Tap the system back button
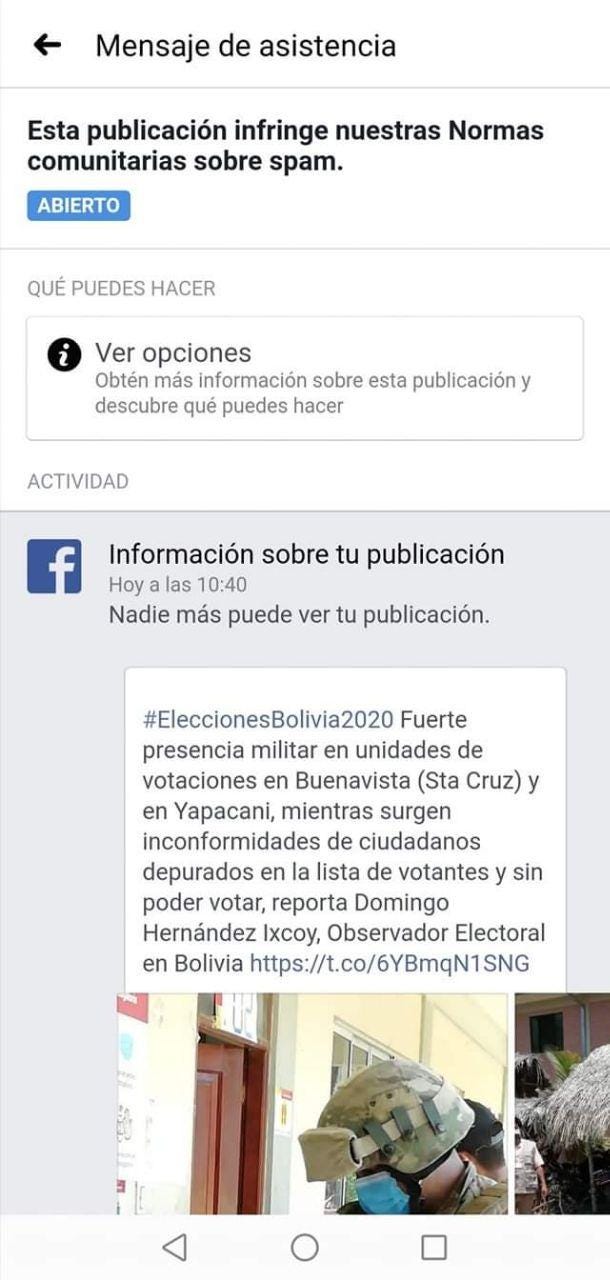Viewport: 610px width, 1280px height. (174, 1246)
